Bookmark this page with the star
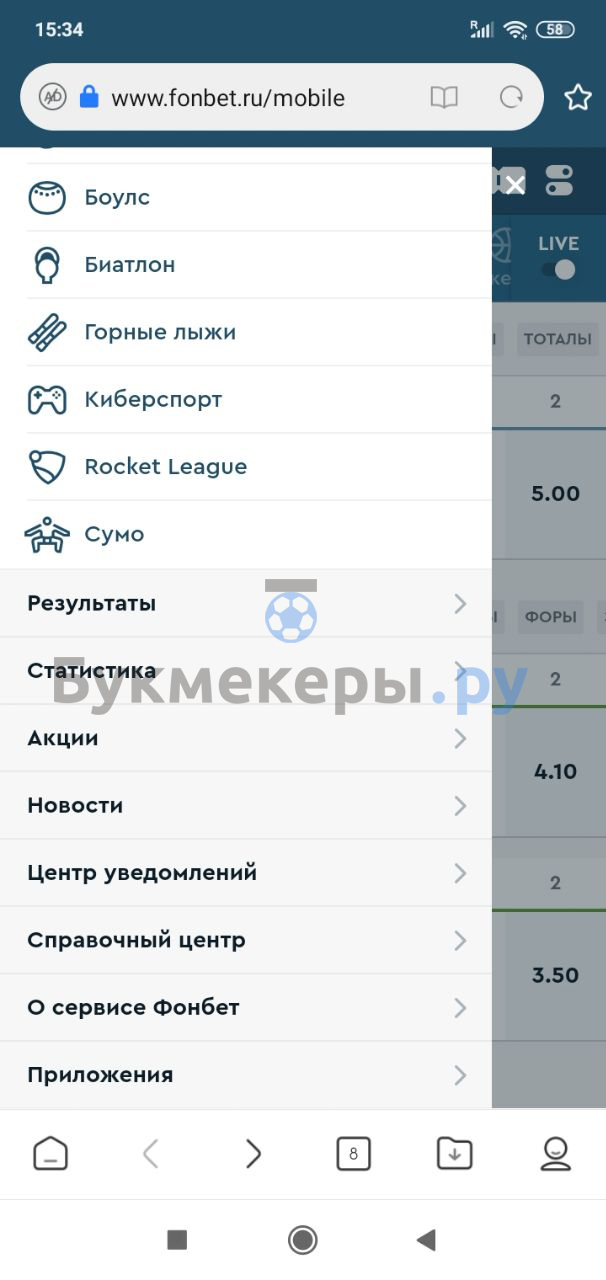 point(577,97)
